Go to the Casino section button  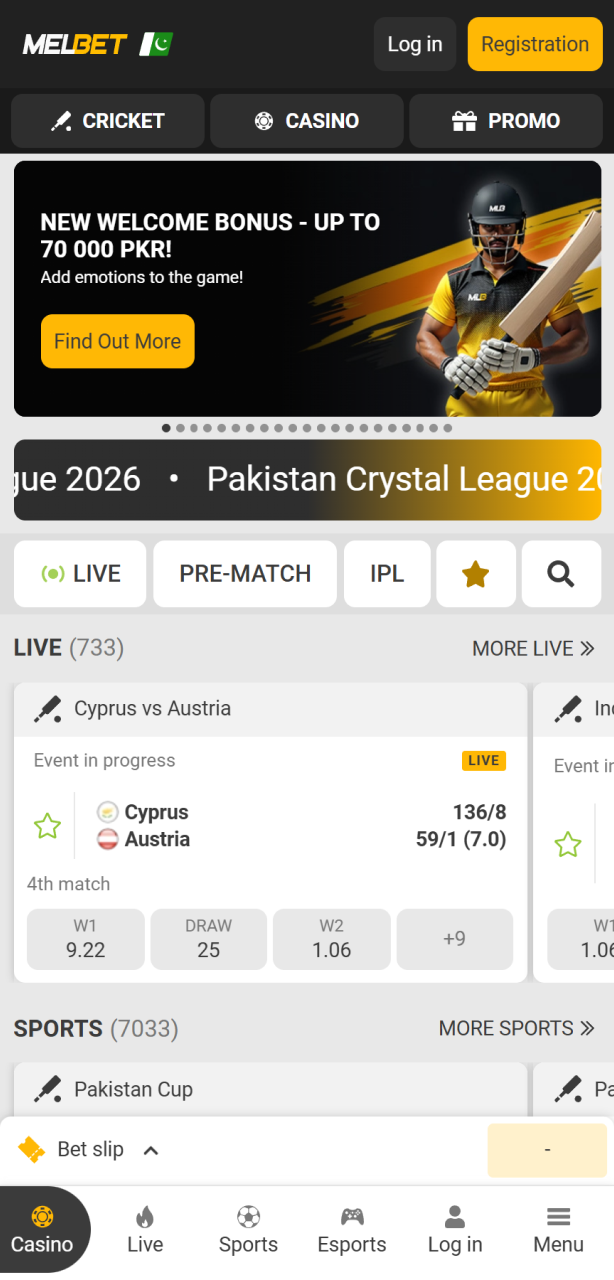[x=306, y=121]
